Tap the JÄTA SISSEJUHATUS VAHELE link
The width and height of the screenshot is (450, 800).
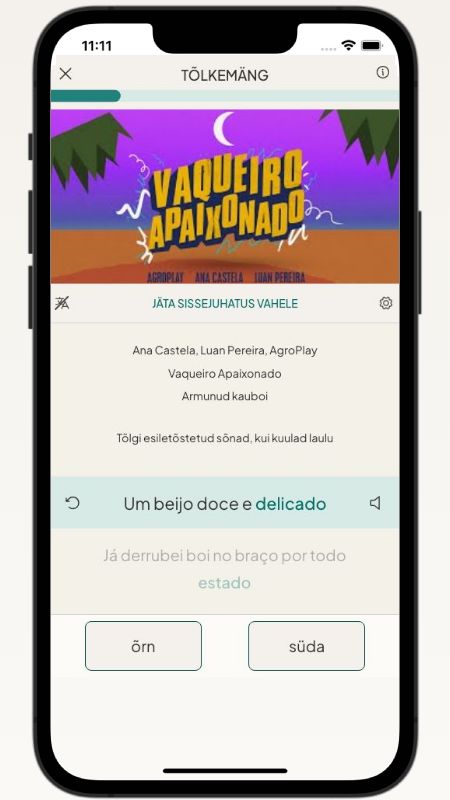[x=225, y=304]
